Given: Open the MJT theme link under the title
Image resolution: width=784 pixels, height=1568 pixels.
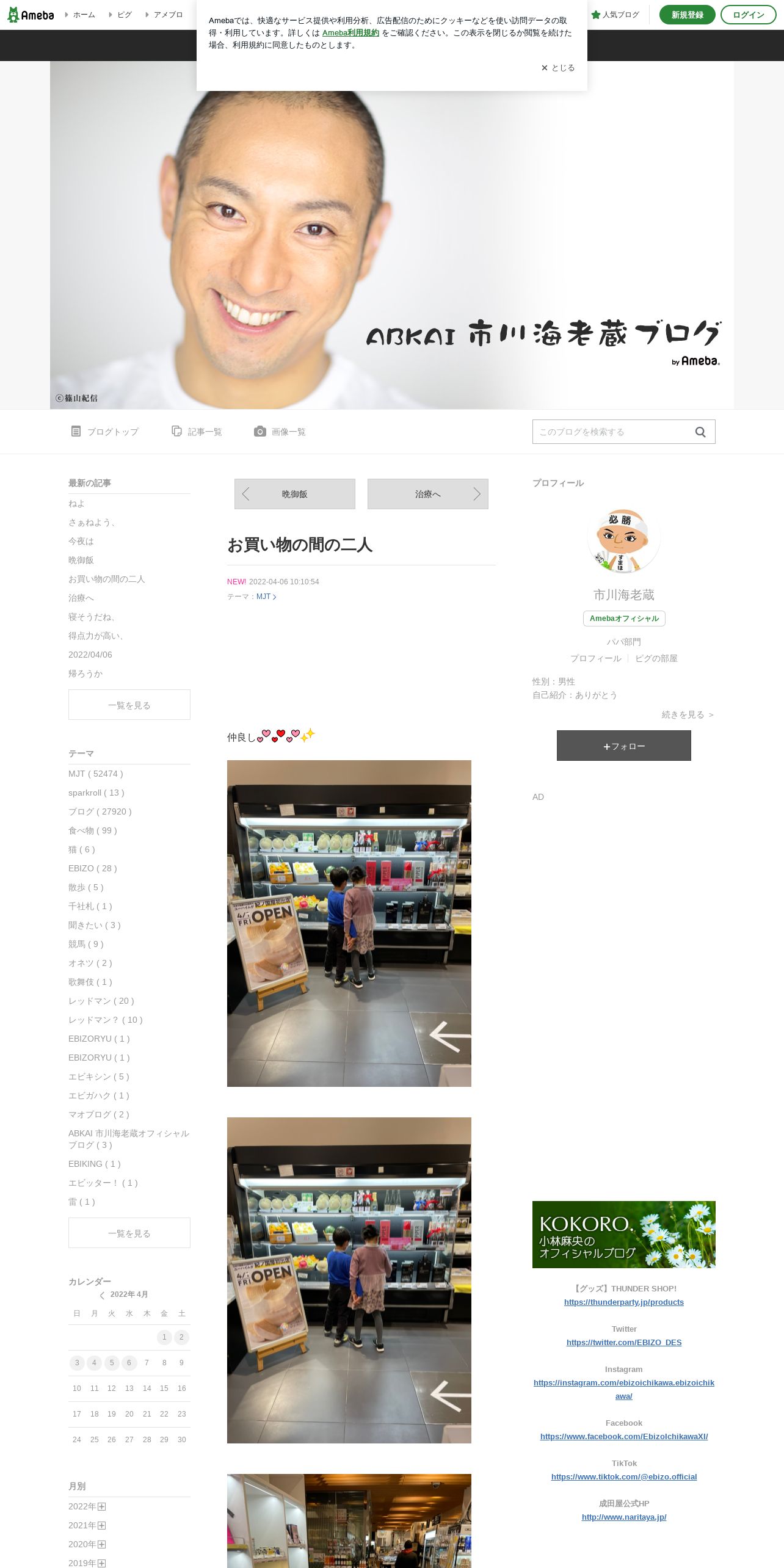Looking at the screenshot, I should point(266,597).
